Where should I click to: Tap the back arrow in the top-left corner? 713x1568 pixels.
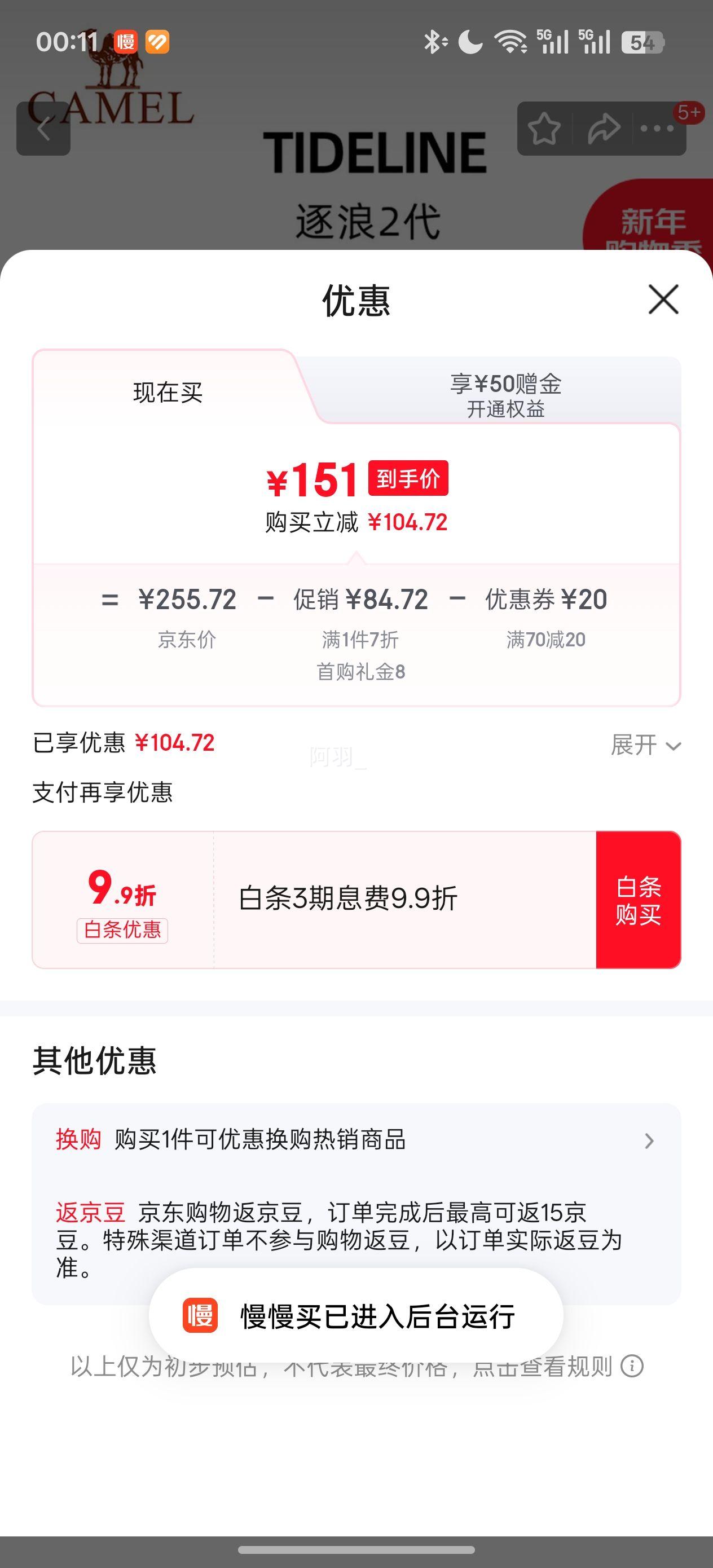(x=44, y=130)
